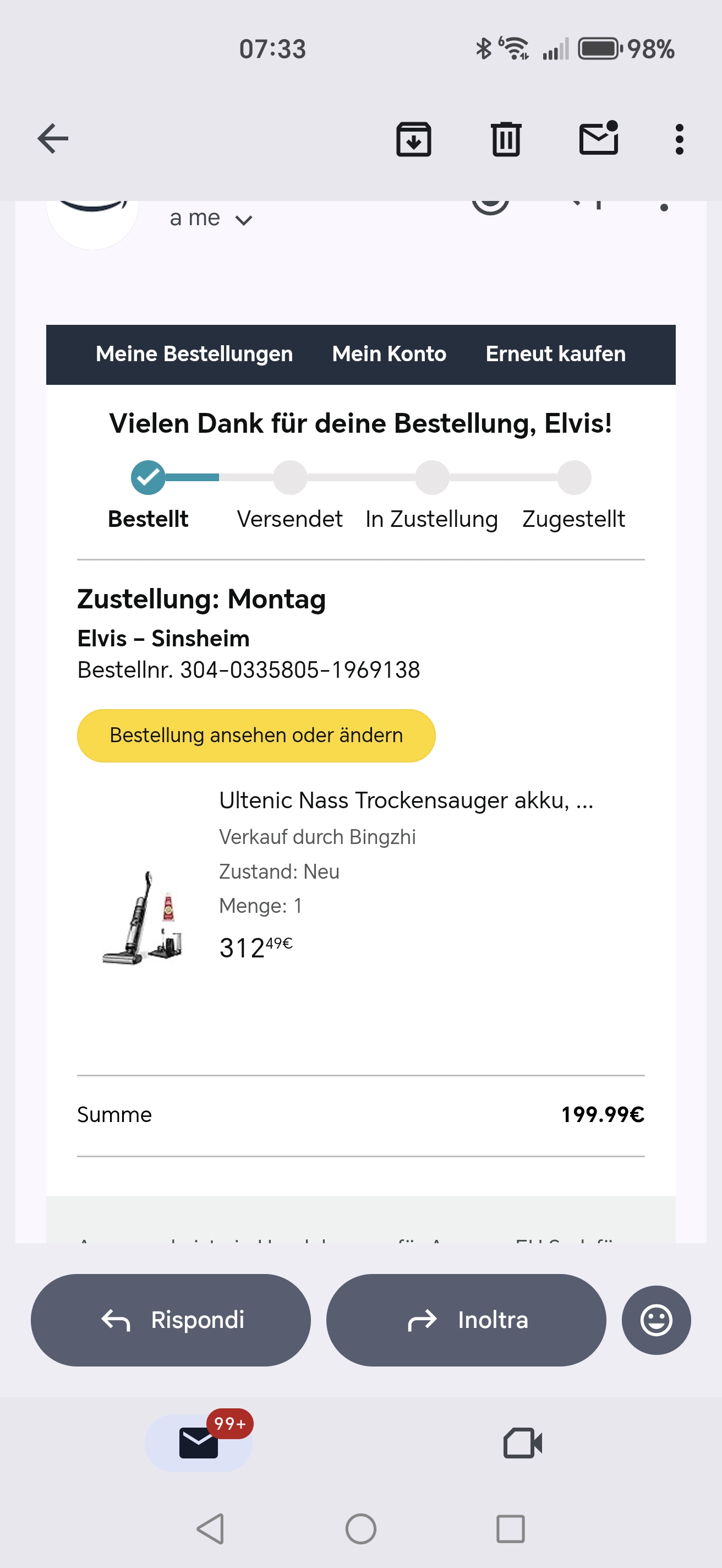The image size is (722, 1568).
Task: Delete this email
Action: (506, 139)
